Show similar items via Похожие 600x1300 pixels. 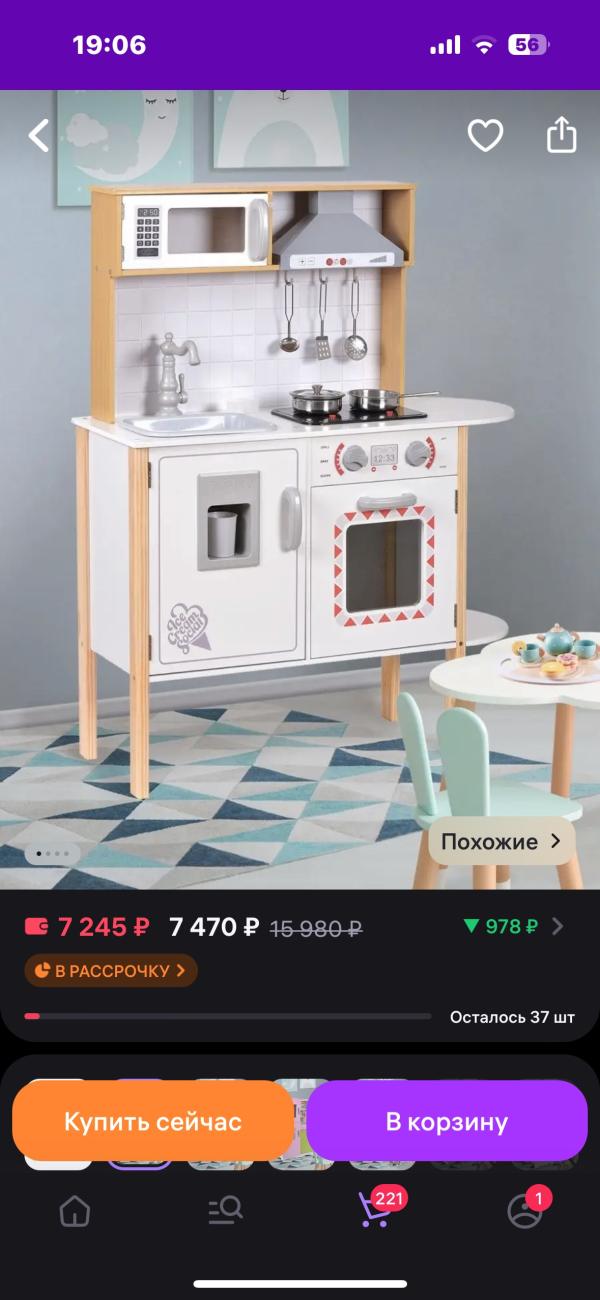coord(501,842)
